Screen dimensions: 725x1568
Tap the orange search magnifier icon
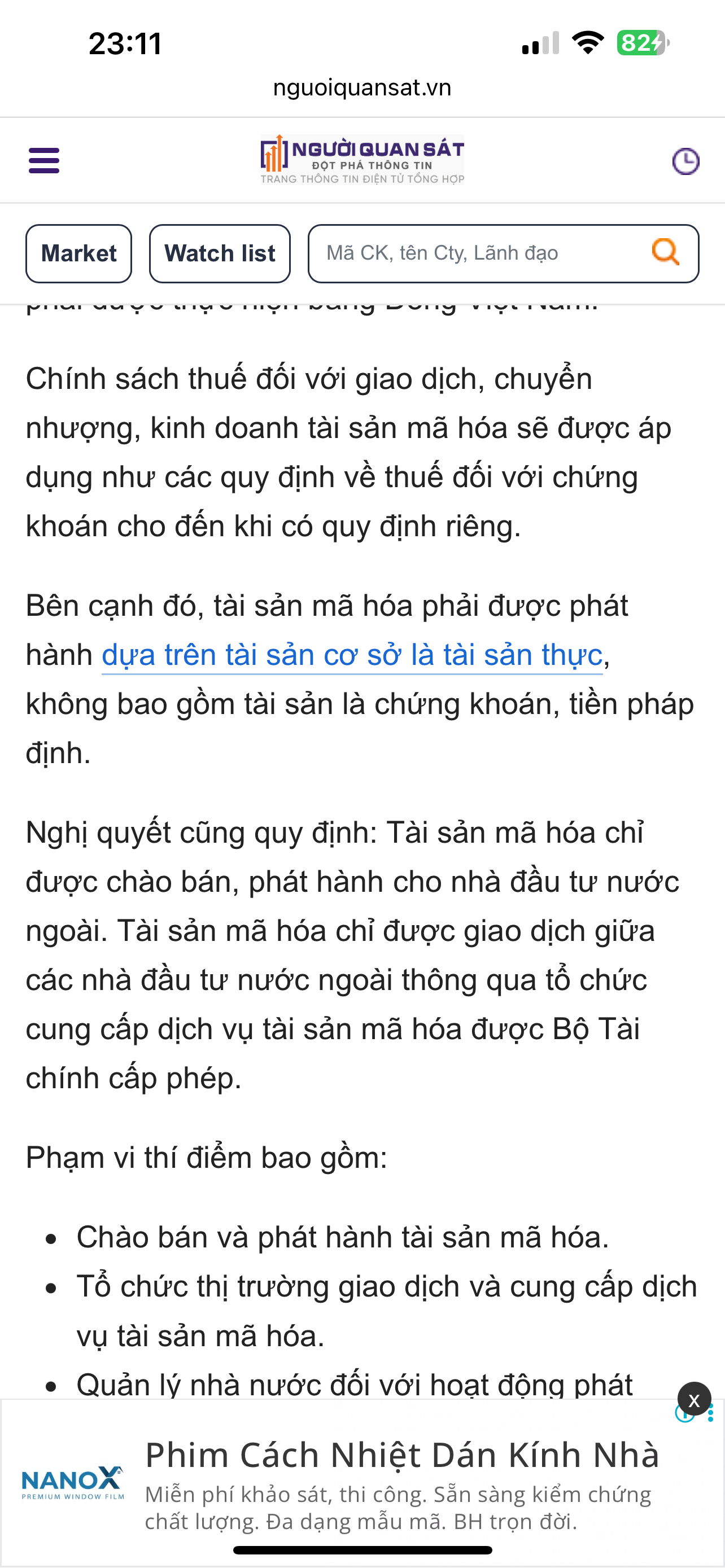pos(665,251)
